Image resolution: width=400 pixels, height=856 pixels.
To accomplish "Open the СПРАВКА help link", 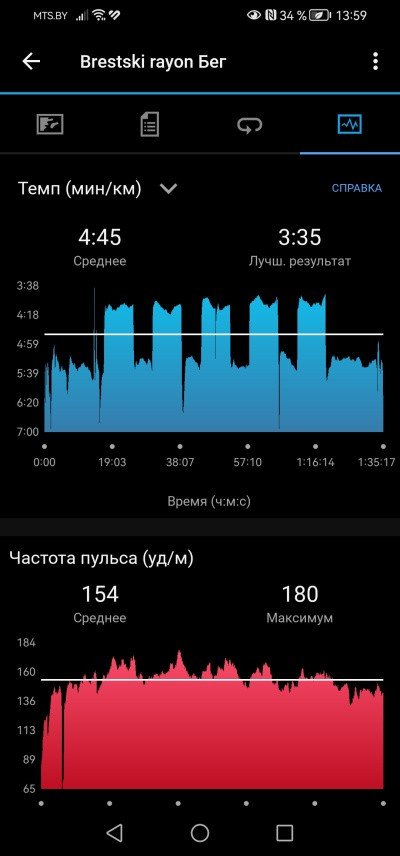I will point(357,188).
